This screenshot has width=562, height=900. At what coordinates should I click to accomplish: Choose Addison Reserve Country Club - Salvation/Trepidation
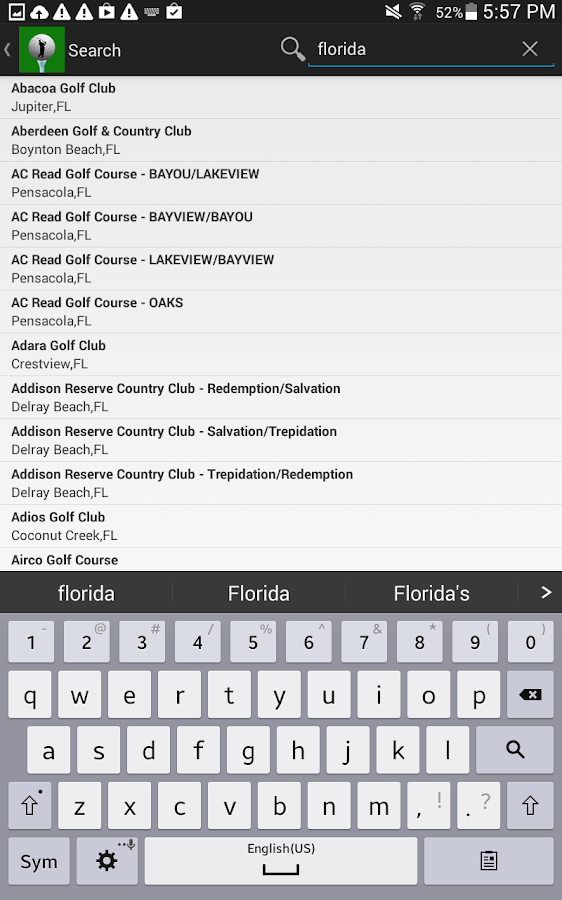pyautogui.click(x=281, y=441)
